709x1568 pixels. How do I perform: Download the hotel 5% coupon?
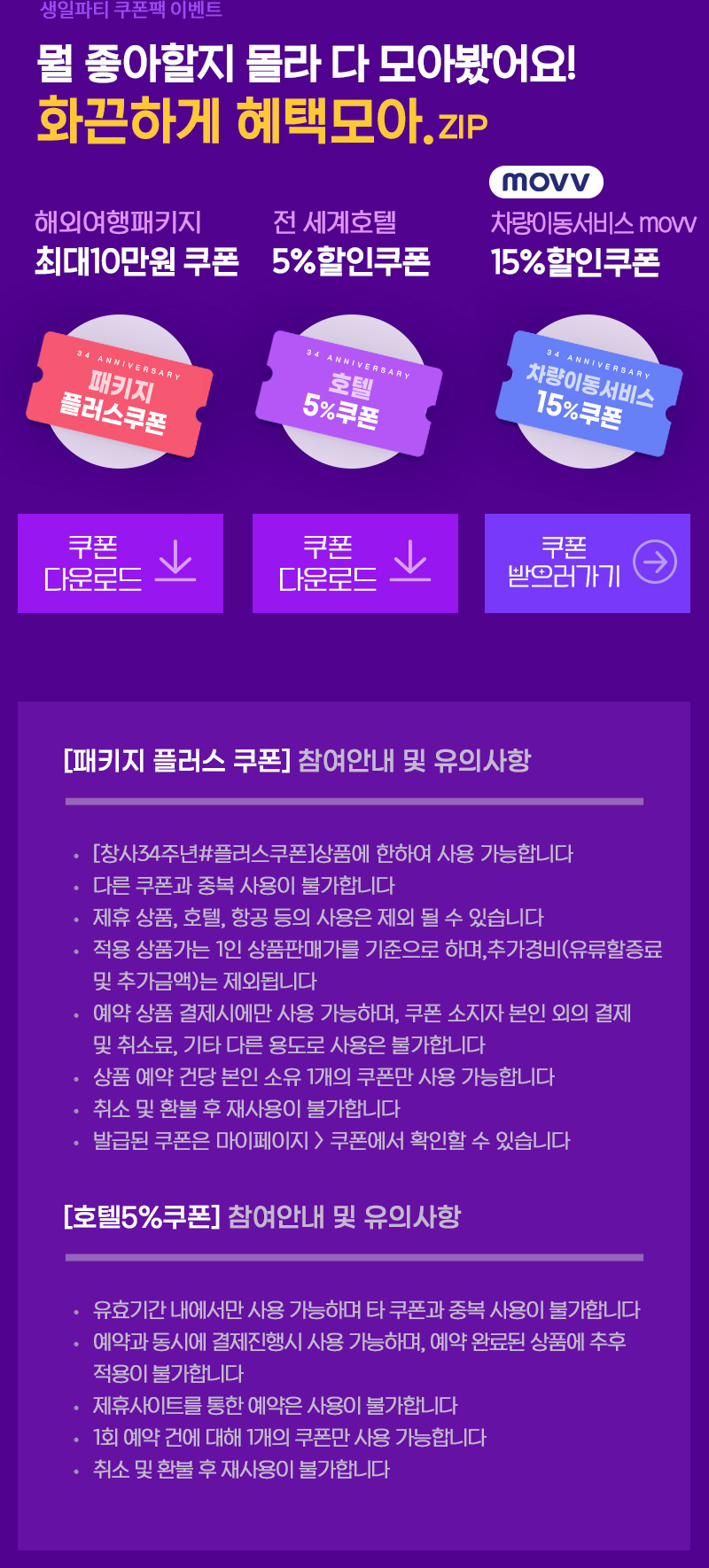point(354,563)
